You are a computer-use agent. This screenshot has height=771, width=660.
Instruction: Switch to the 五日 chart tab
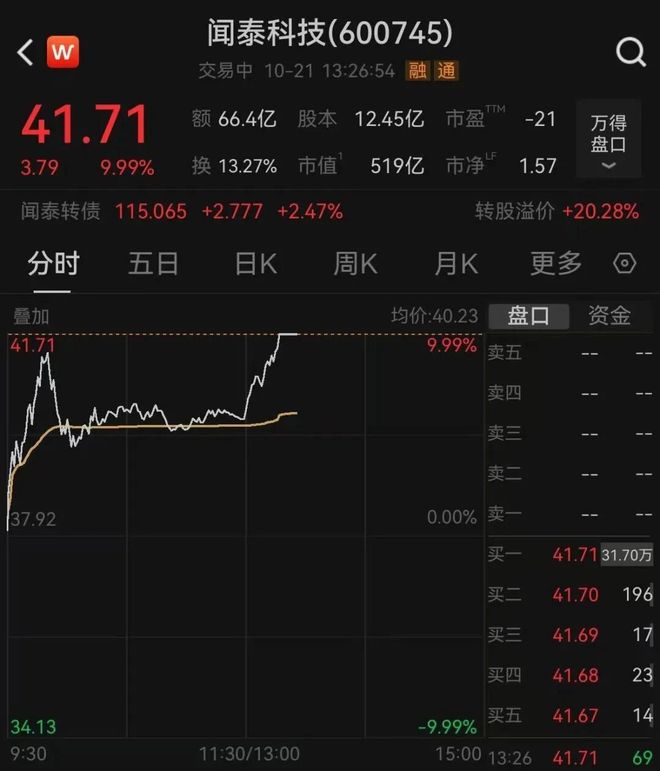coord(153,264)
